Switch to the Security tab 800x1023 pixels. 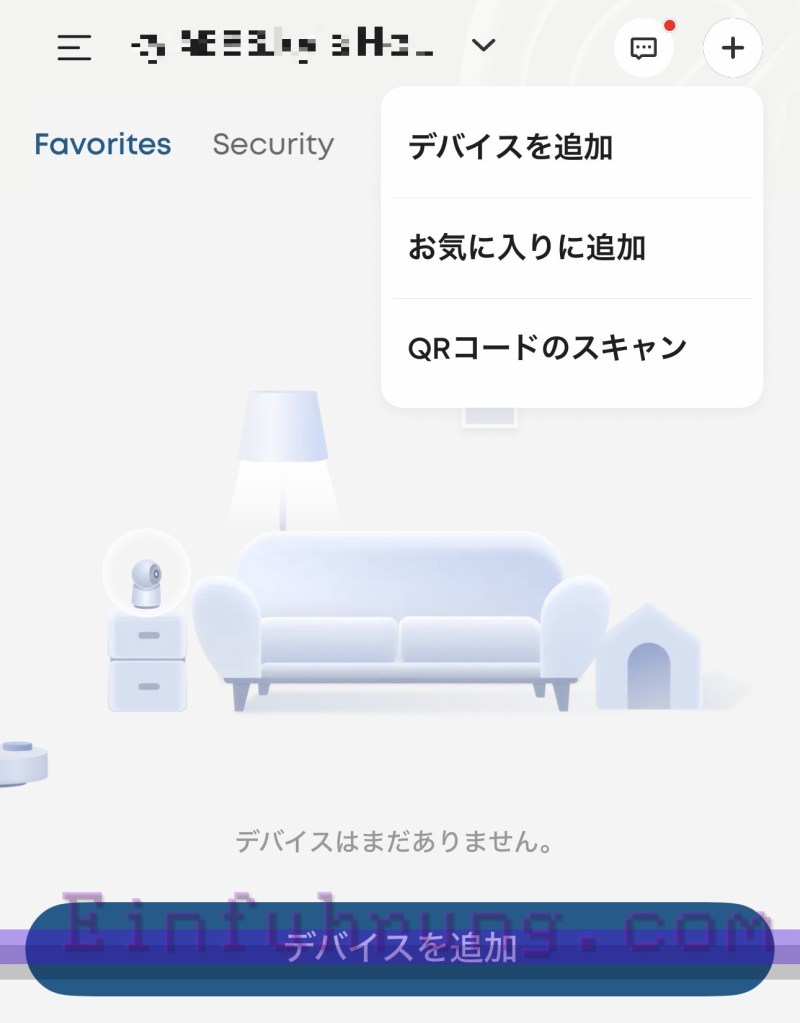point(273,144)
